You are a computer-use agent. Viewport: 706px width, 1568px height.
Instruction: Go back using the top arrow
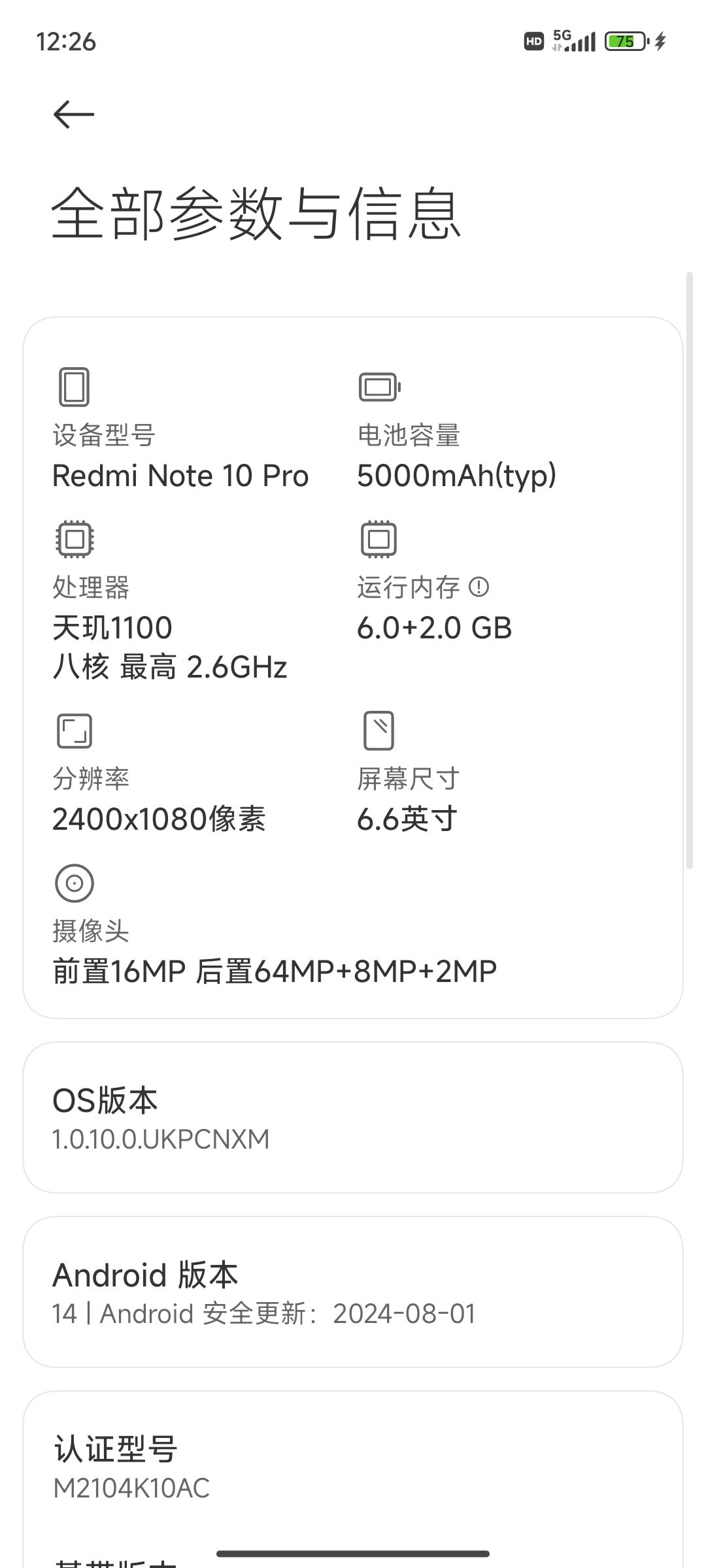(74, 114)
